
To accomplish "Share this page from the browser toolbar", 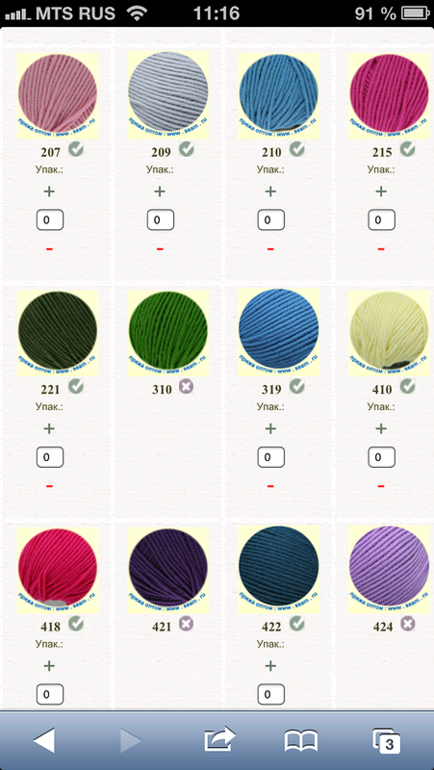I will pyautogui.click(x=219, y=740).
